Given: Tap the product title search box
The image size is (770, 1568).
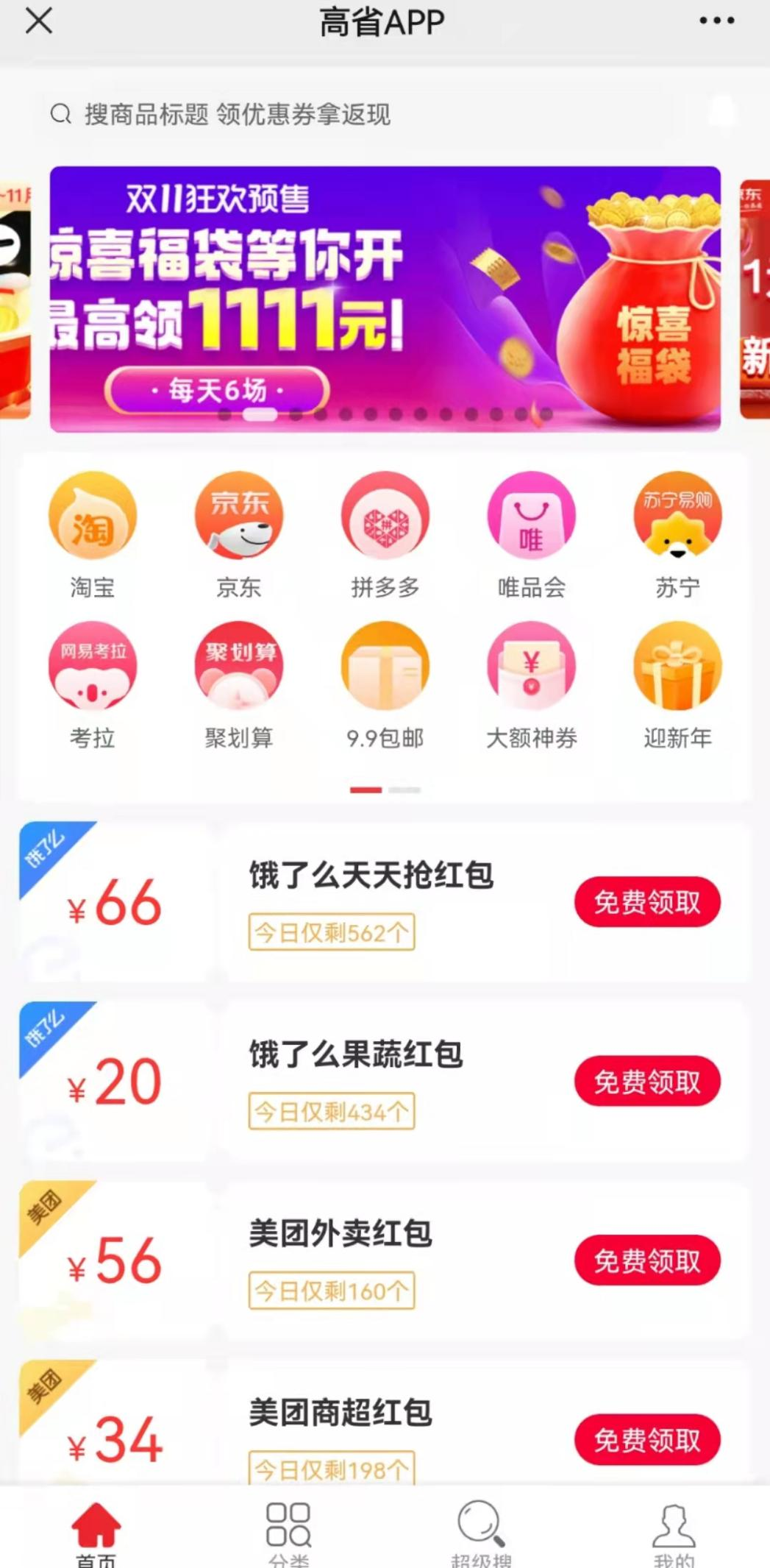Looking at the screenshot, I should tap(368, 114).
